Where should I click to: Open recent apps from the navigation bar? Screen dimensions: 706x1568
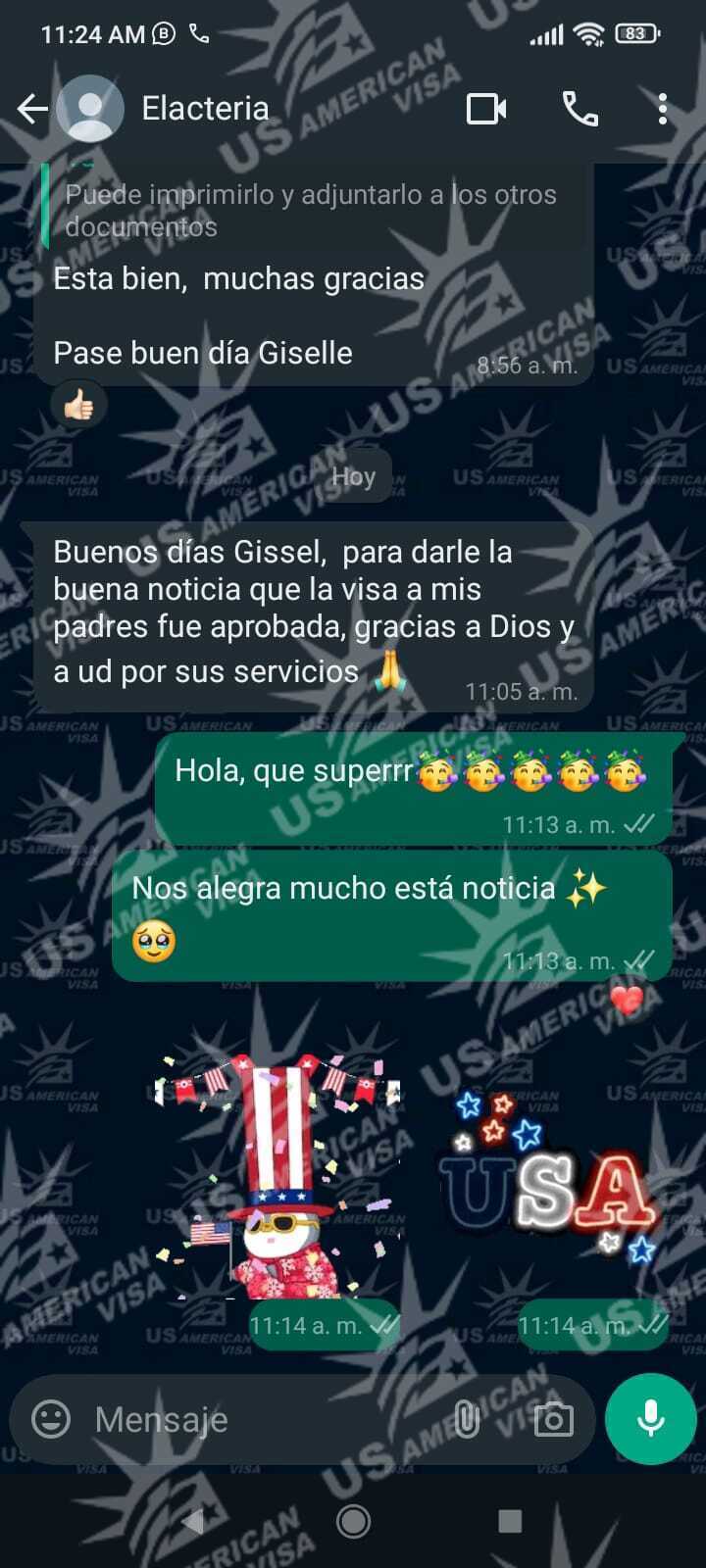510,1521
